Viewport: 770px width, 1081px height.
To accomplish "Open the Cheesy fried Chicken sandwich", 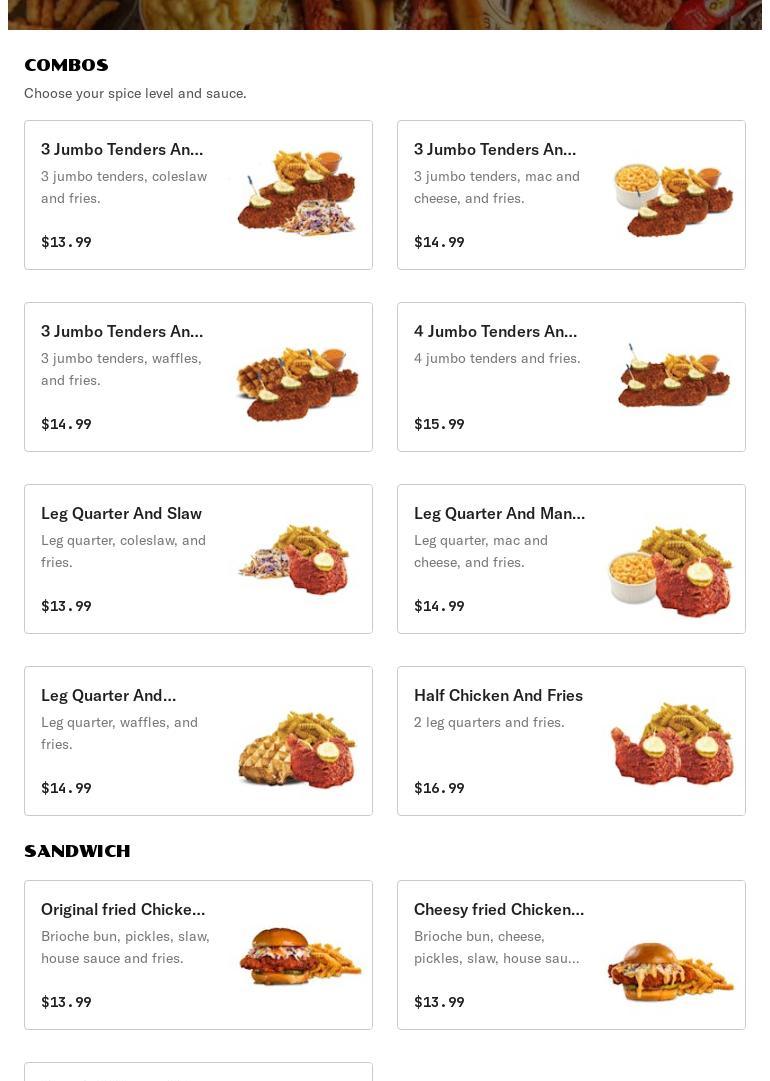I will (x=571, y=955).
